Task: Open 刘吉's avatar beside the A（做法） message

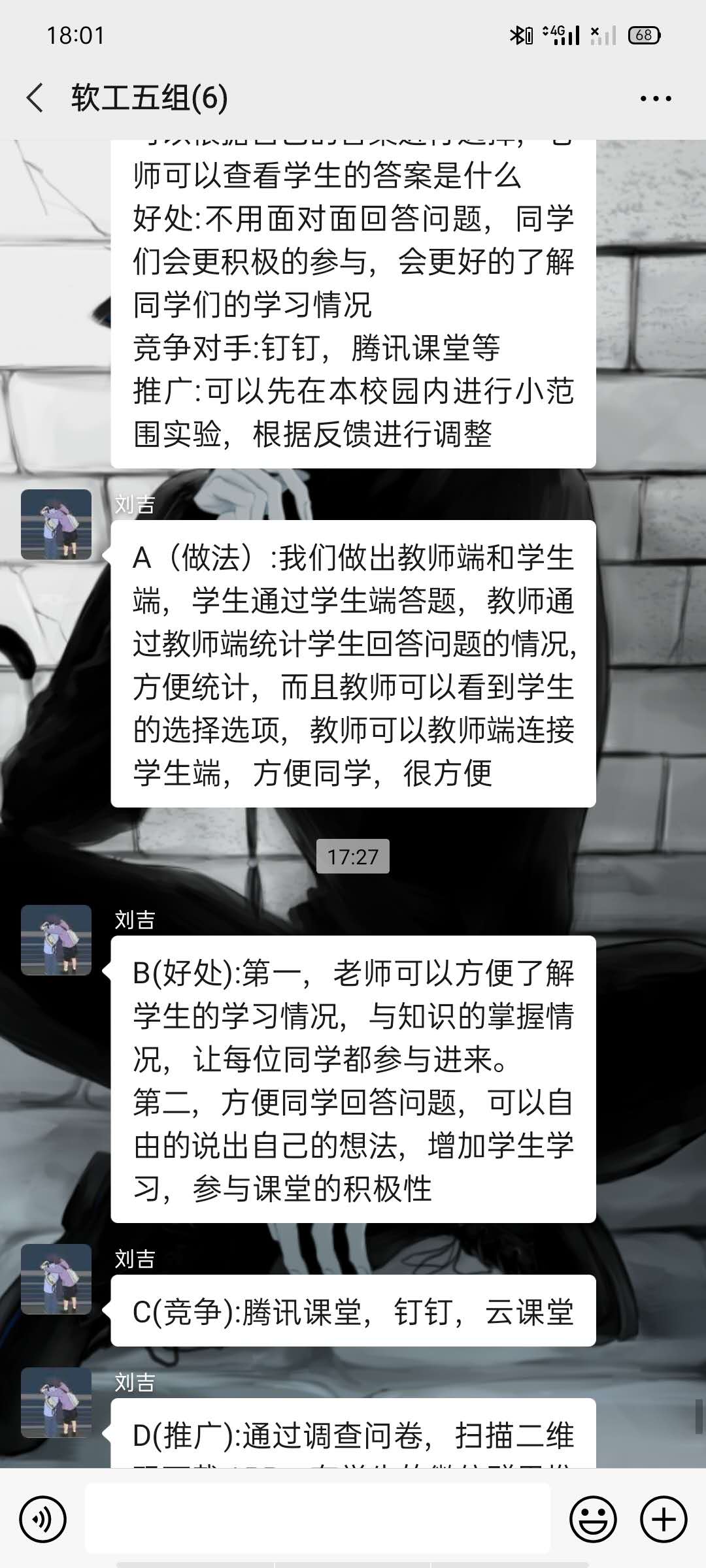Action: tap(56, 525)
